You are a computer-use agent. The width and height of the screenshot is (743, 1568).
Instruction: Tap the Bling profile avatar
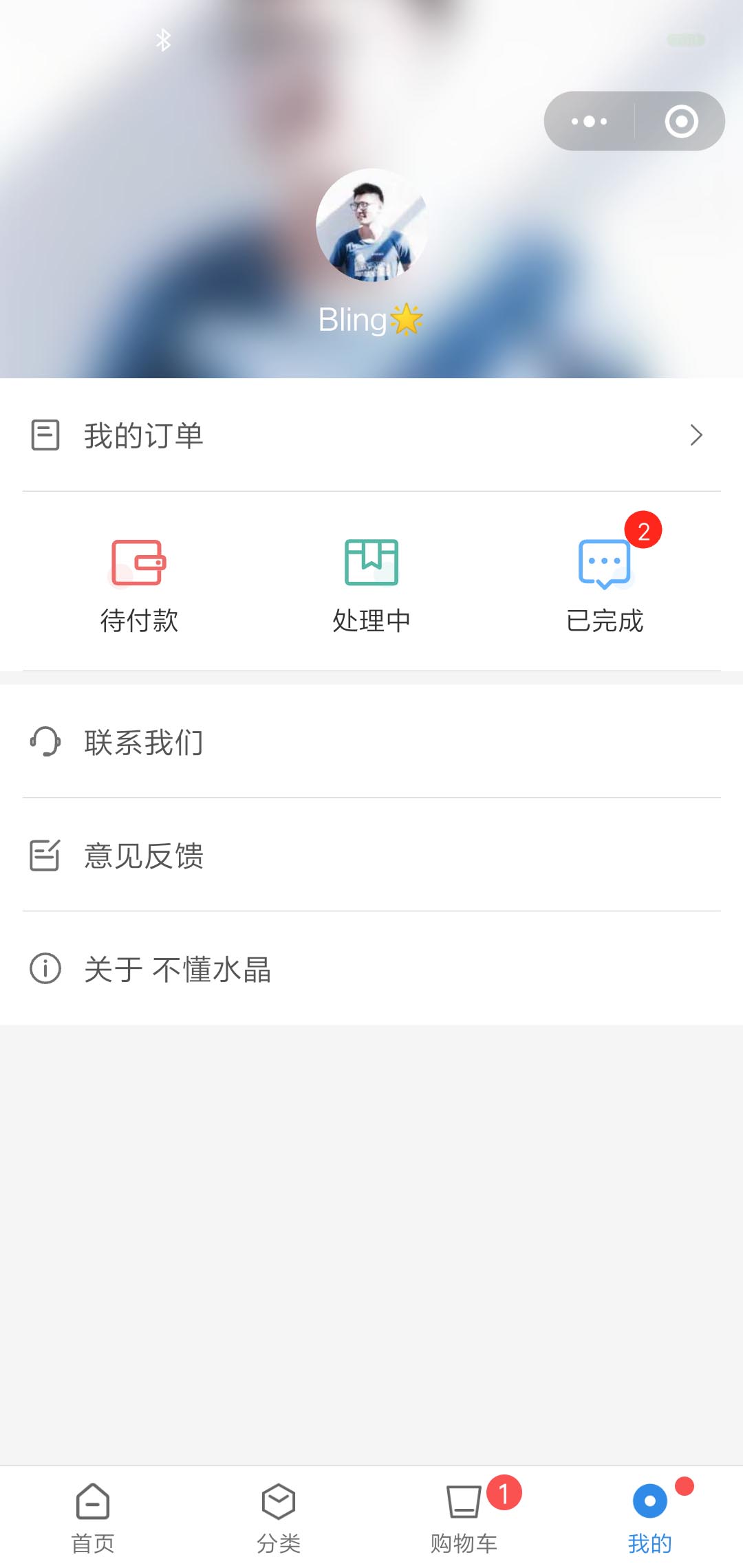[371, 225]
